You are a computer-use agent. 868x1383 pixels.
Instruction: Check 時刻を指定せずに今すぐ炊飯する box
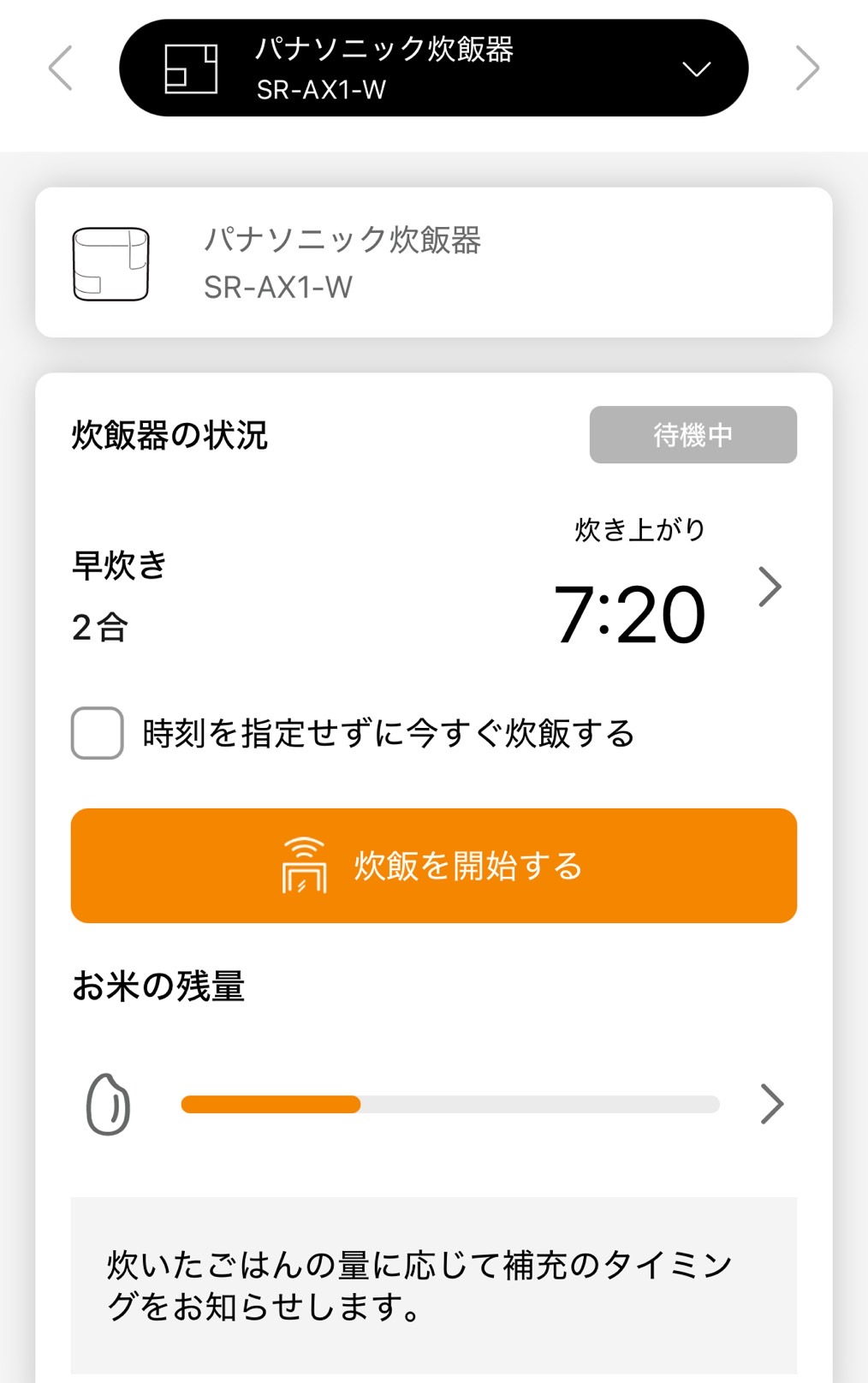pos(98,733)
